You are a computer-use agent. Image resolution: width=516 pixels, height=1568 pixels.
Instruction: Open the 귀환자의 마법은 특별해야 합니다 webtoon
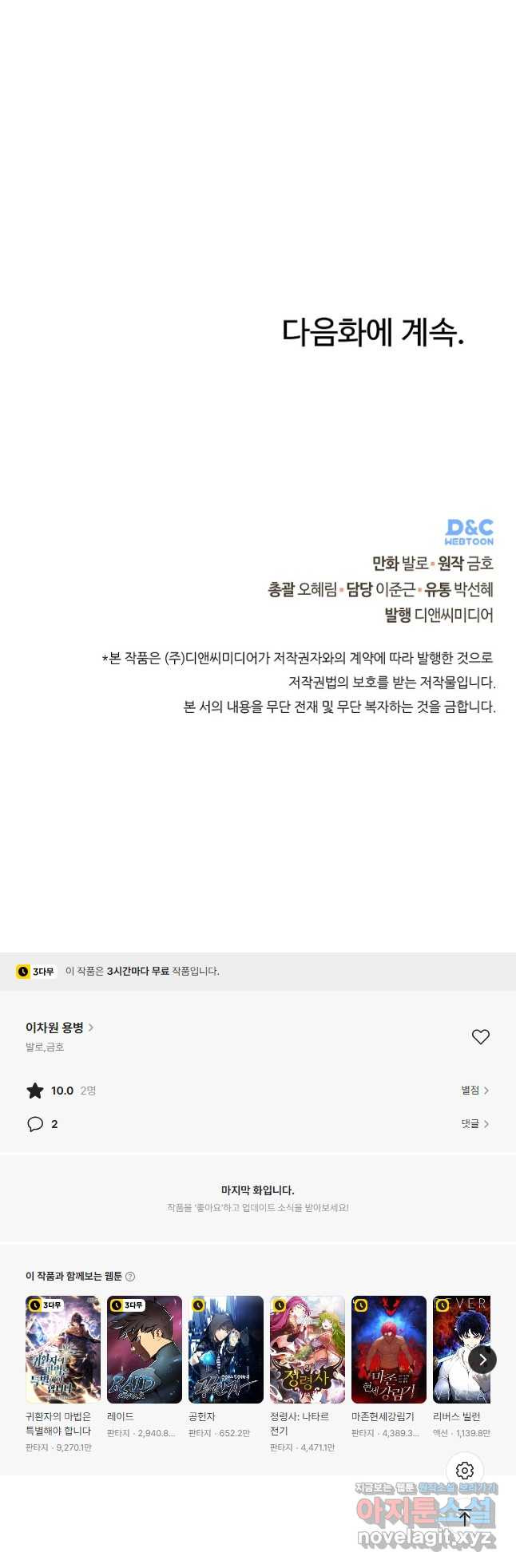(x=63, y=1349)
